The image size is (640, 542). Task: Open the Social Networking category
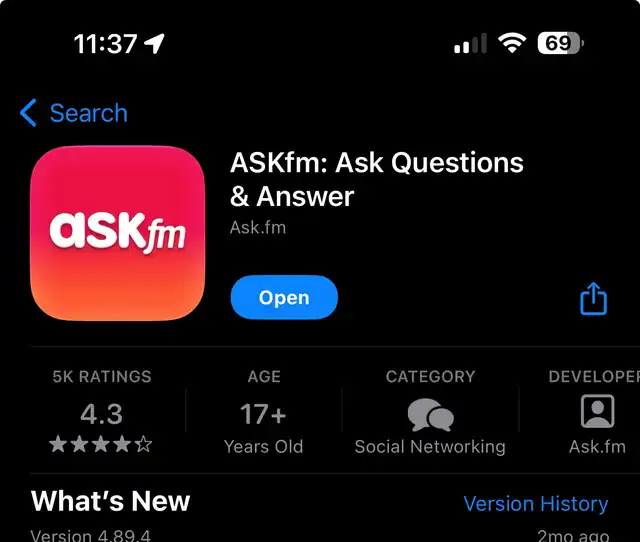(x=430, y=412)
